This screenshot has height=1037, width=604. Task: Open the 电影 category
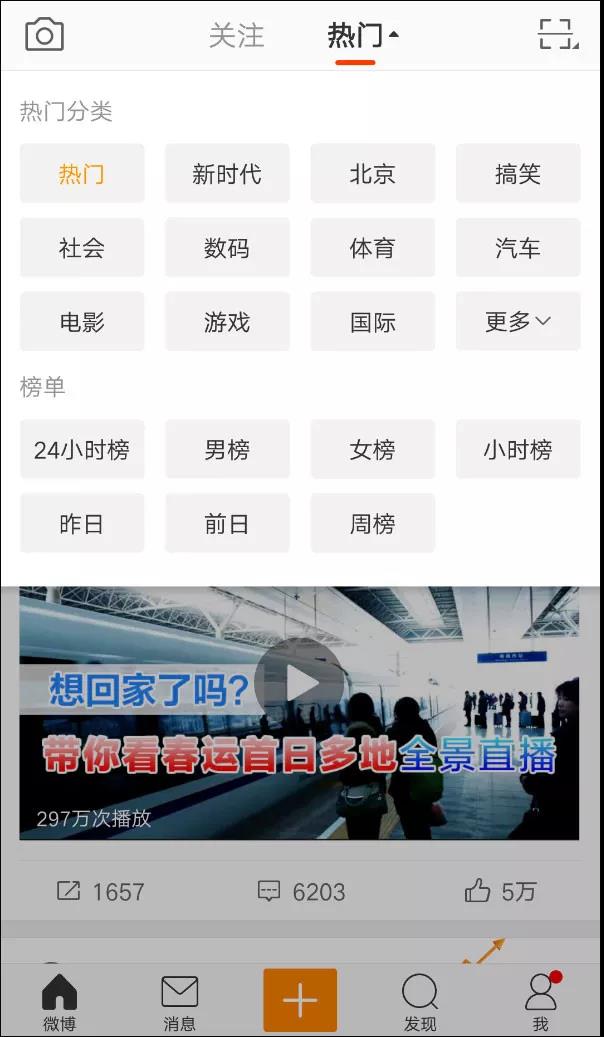[82, 322]
